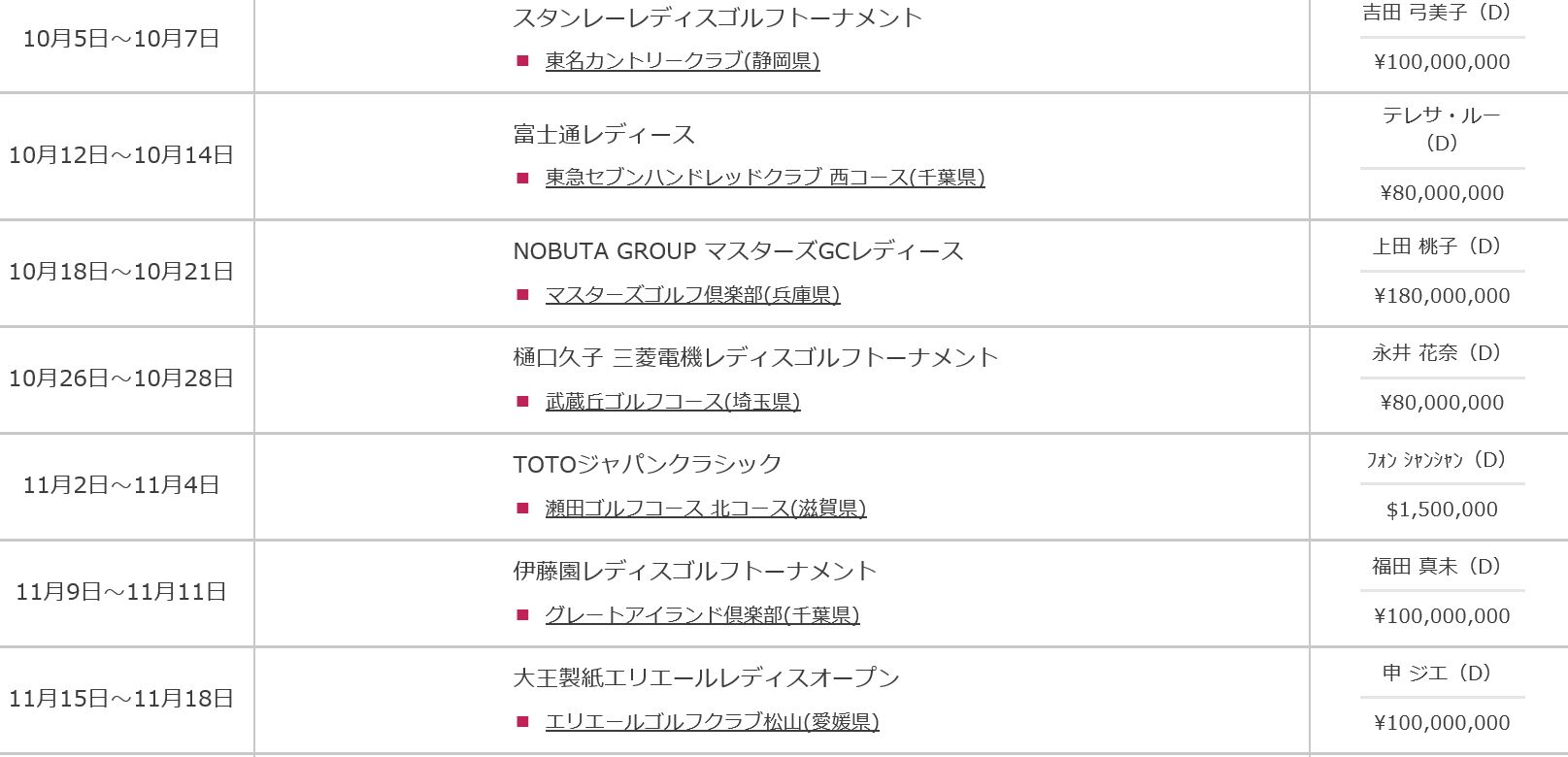The width and height of the screenshot is (1568, 757).
Task: Open エリエールゴルフクラブ松山(愛媛県) venue link
Action: [712, 722]
